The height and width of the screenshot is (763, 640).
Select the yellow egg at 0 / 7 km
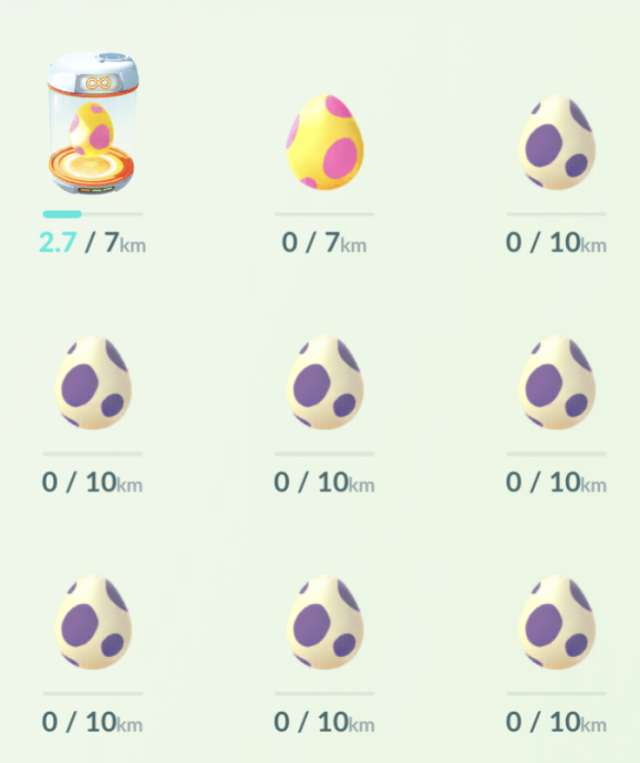(324, 142)
